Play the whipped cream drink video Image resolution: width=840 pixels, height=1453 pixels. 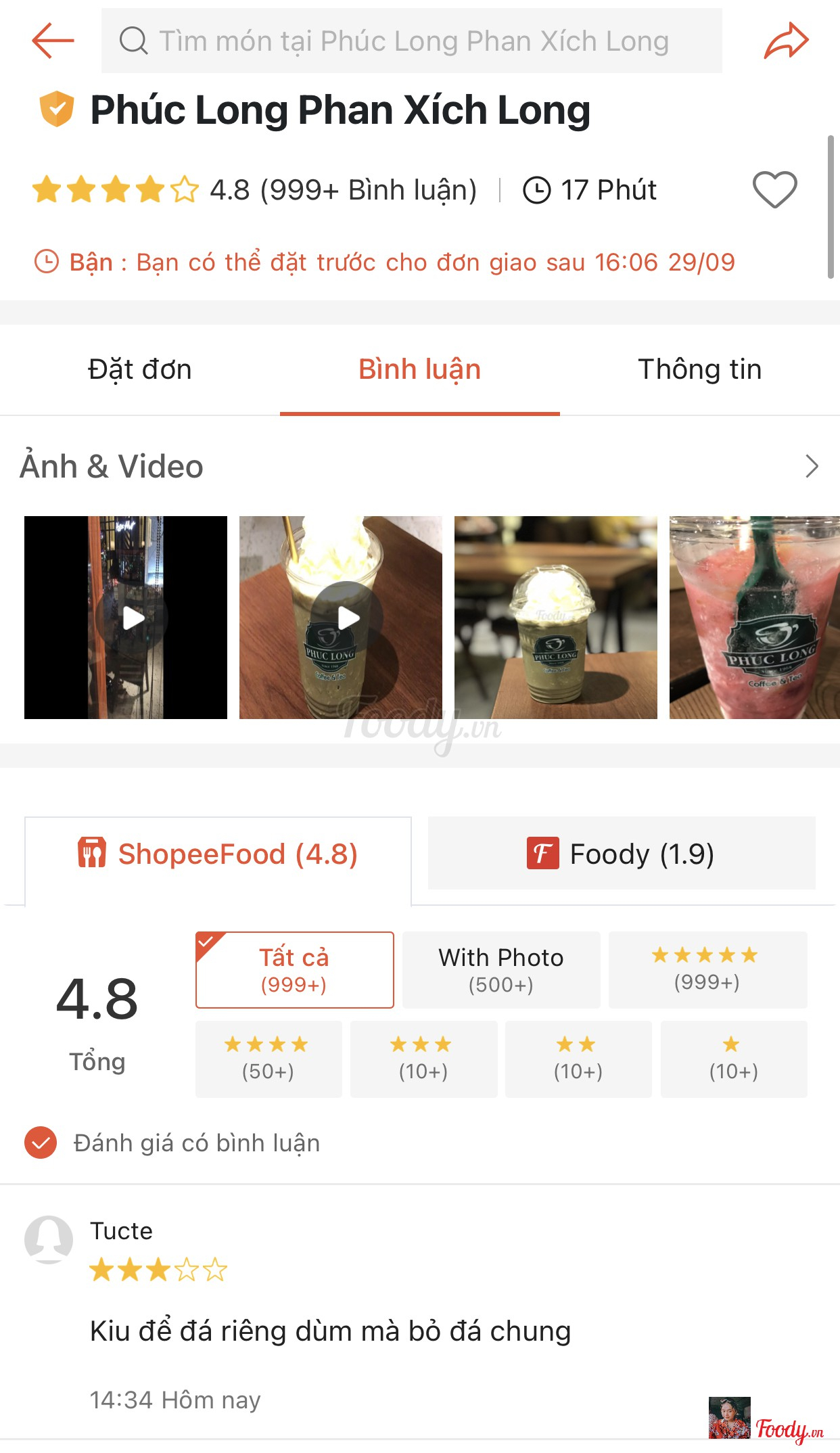tap(341, 617)
